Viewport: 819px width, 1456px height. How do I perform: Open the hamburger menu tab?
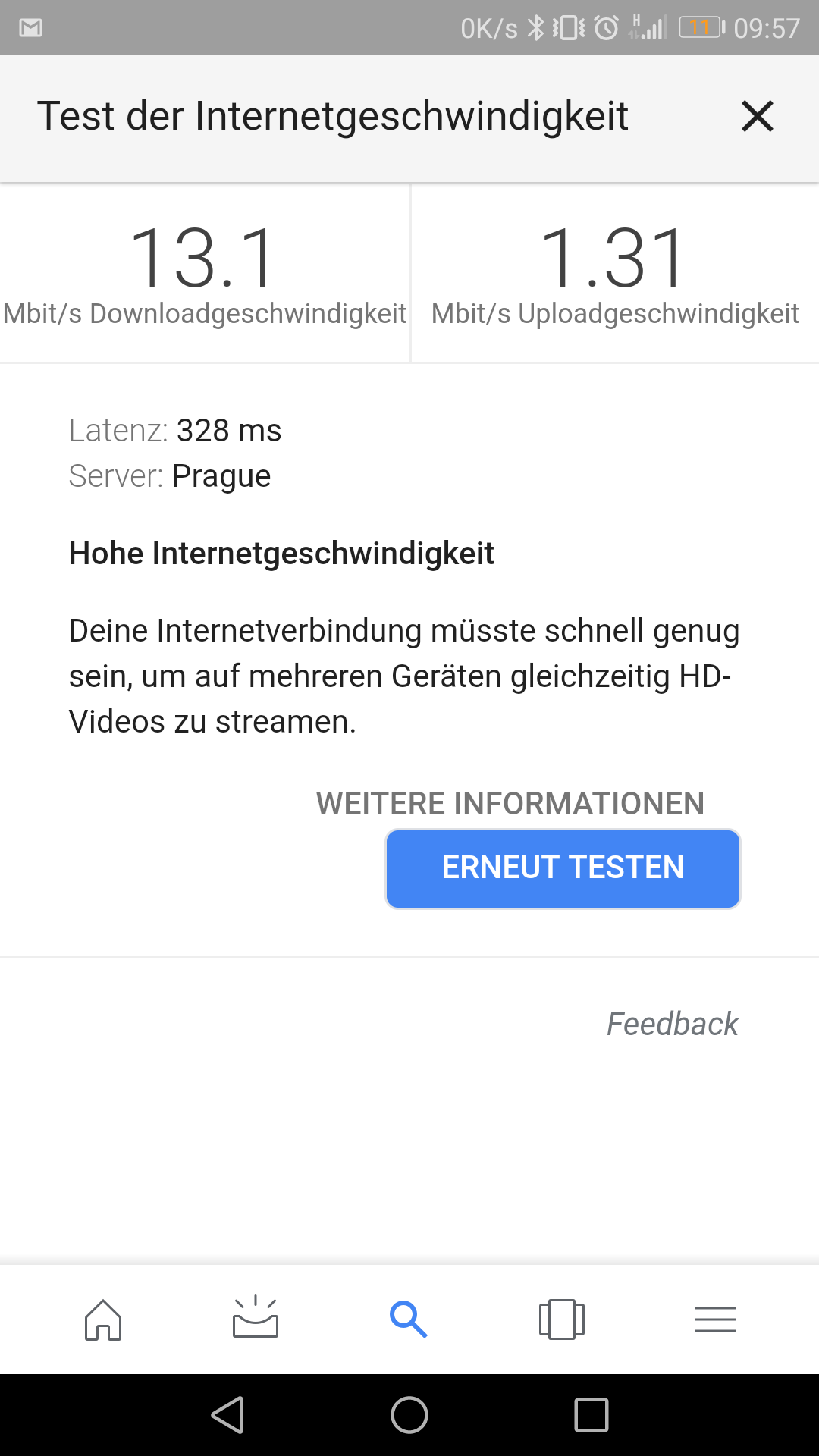pyautogui.click(x=715, y=1319)
